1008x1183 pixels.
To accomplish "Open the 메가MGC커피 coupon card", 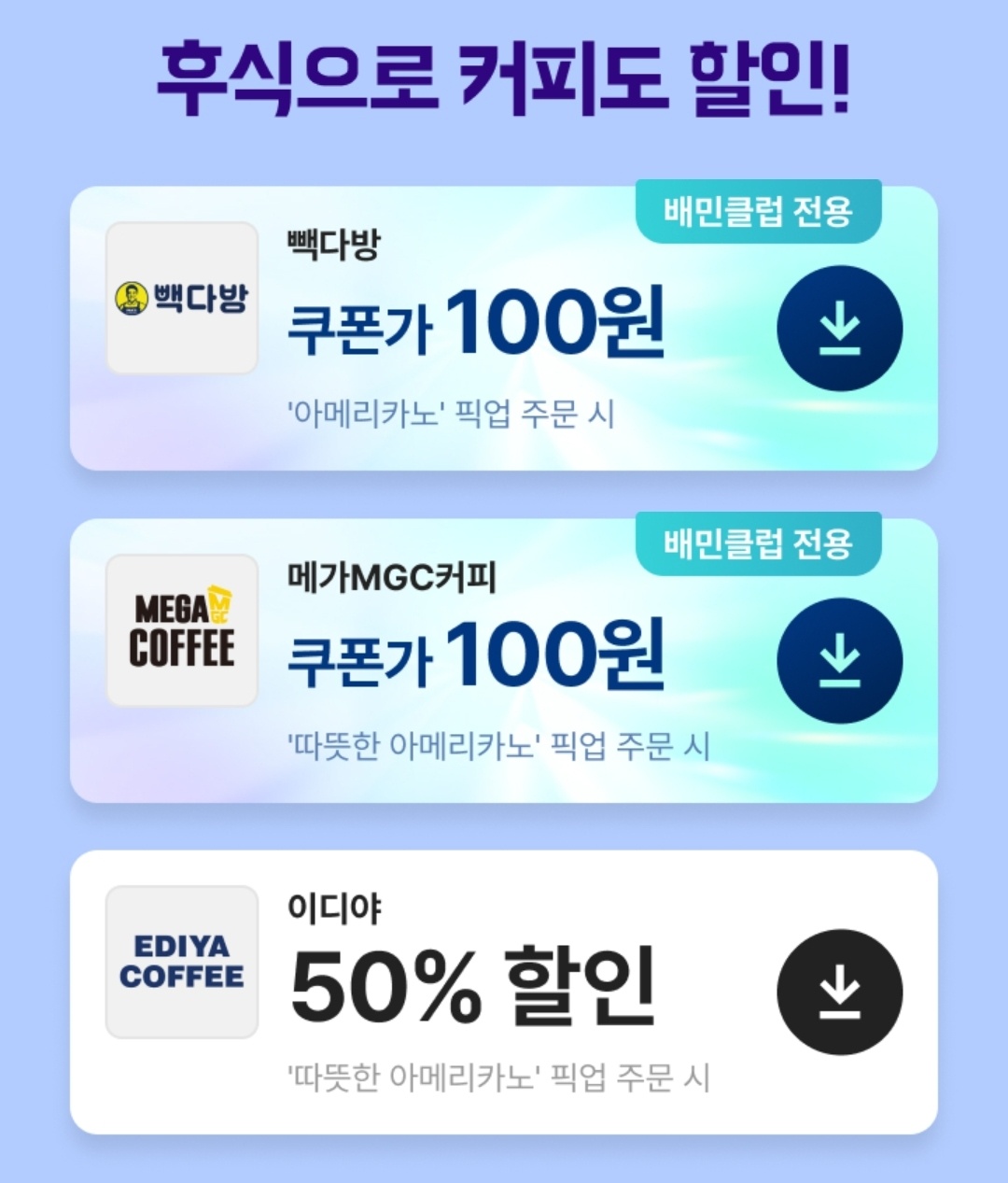I will [504, 654].
